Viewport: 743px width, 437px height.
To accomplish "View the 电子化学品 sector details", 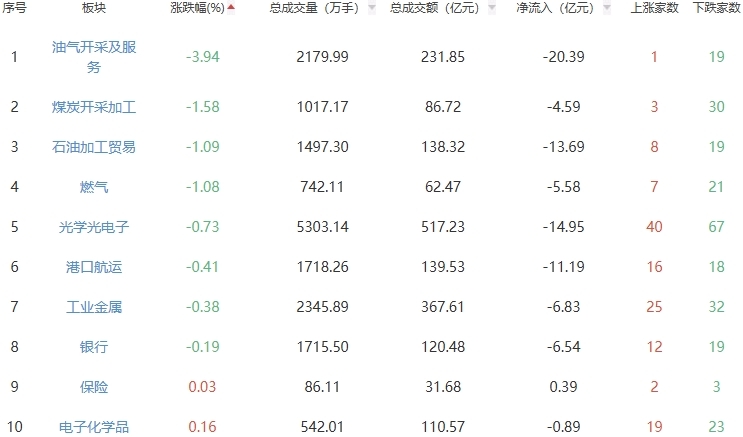I will [x=94, y=426].
